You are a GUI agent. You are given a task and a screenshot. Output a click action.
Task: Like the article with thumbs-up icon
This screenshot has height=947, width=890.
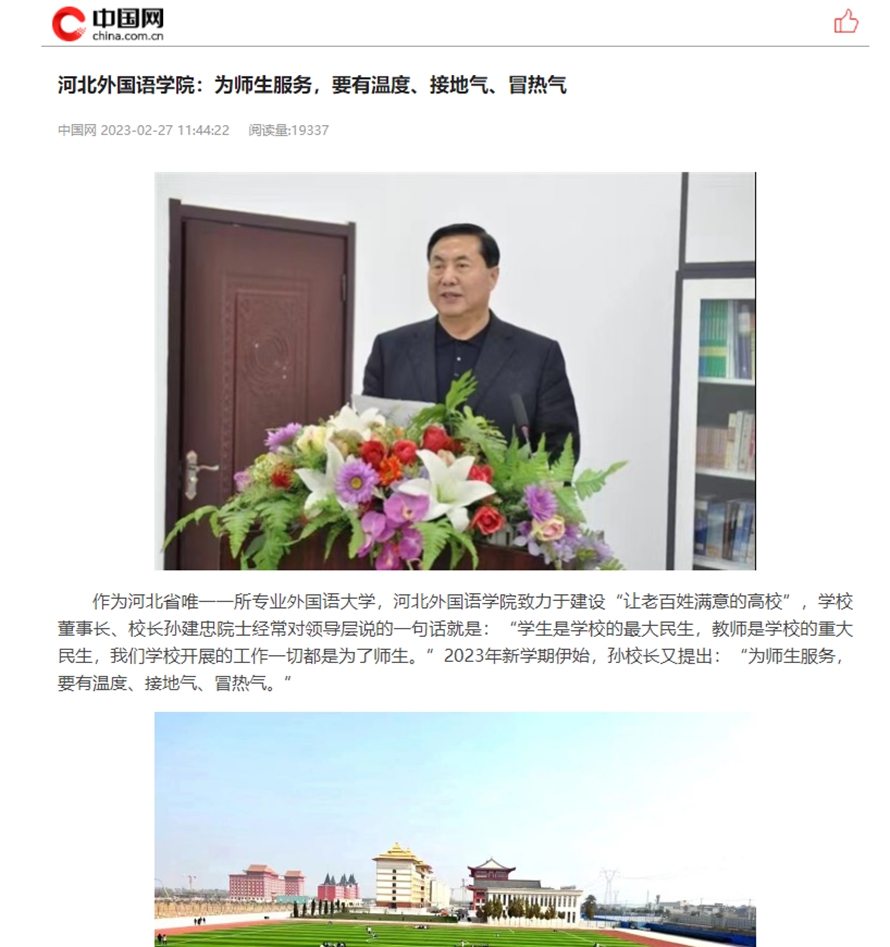pos(846,21)
